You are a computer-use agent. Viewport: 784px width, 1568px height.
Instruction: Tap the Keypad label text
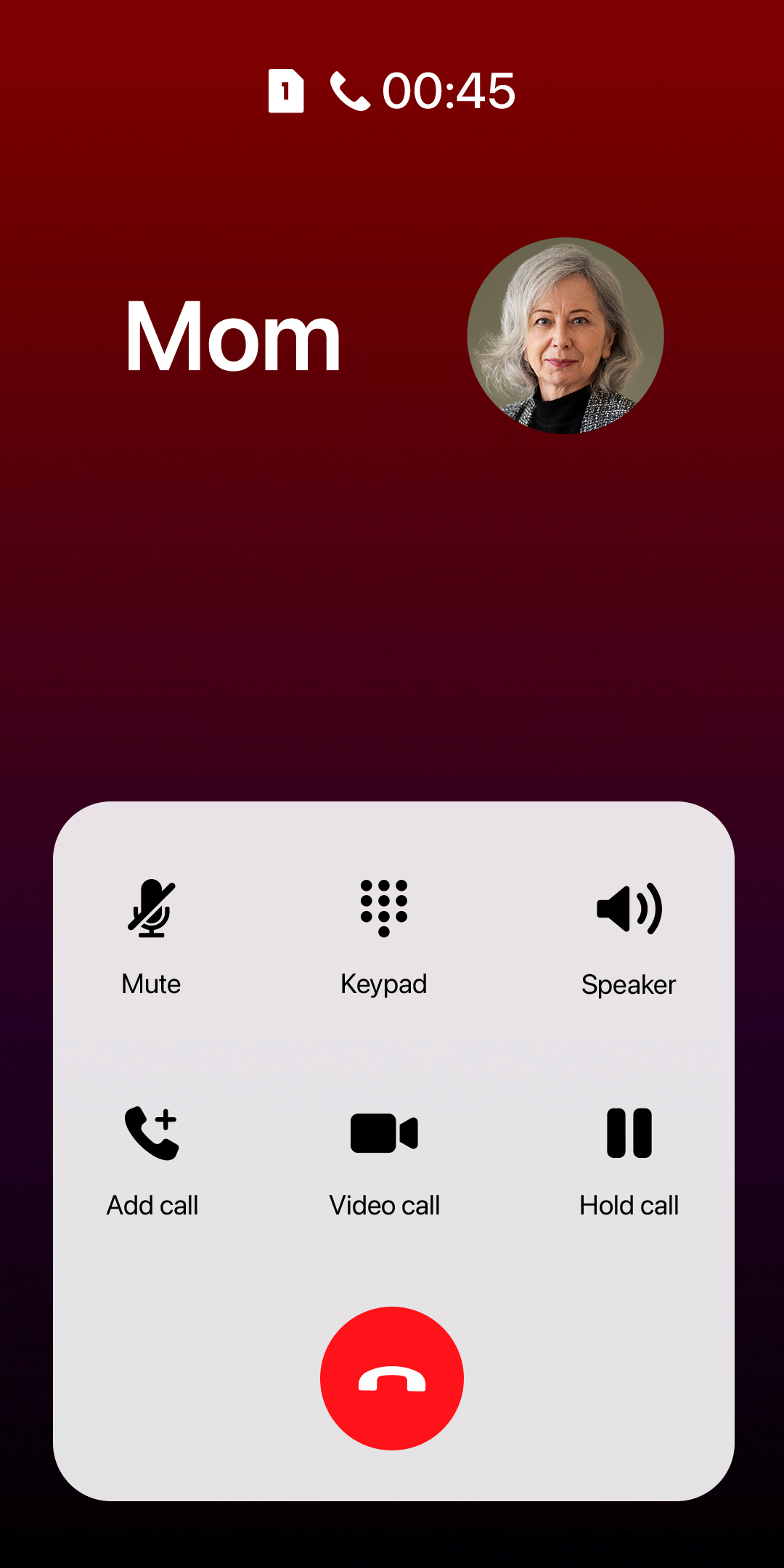pyautogui.click(x=384, y=984)
